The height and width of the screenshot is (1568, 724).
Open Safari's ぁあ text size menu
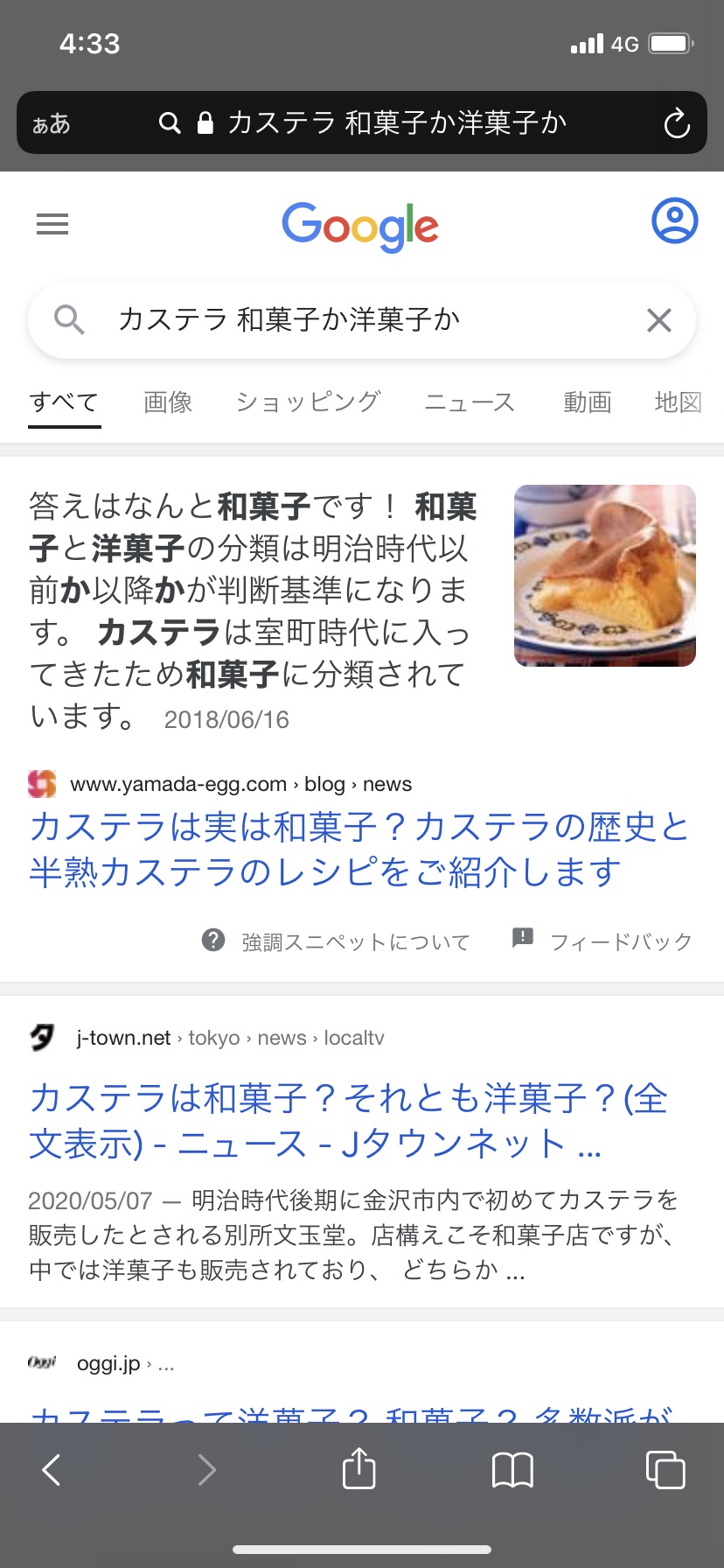[x=52, y=123]
